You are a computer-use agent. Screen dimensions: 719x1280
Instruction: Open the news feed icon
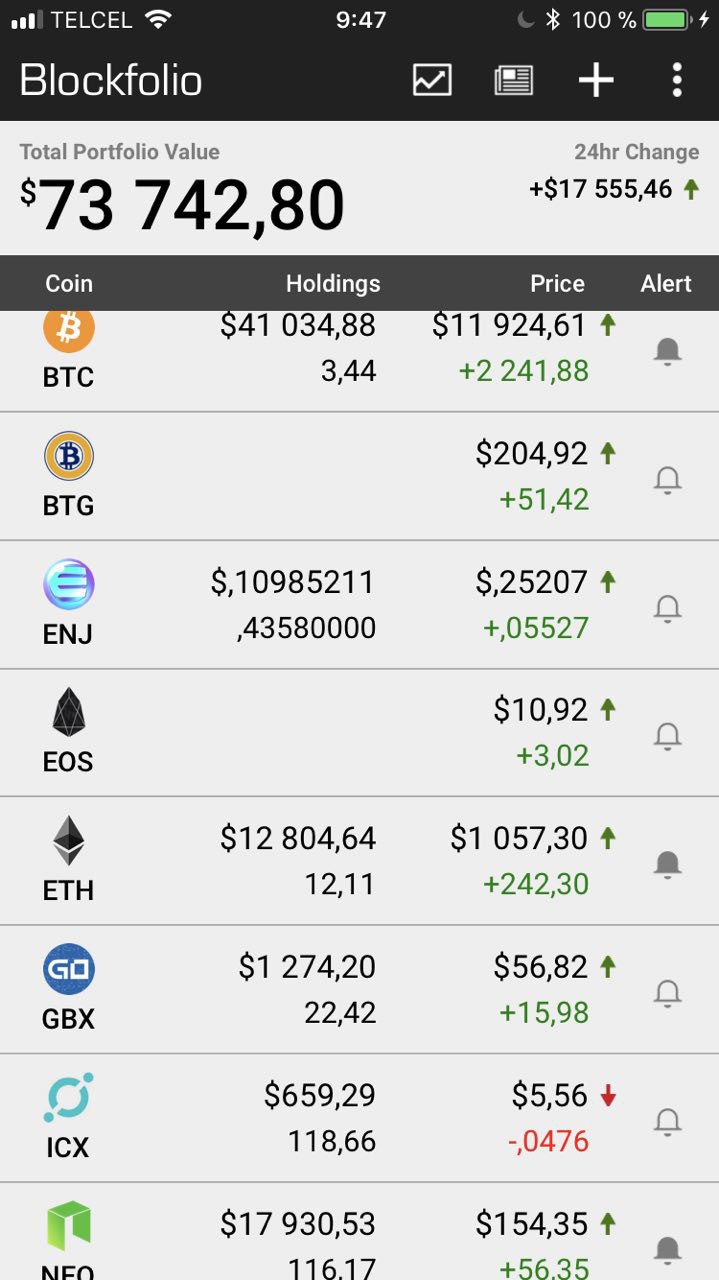point(514,80)
